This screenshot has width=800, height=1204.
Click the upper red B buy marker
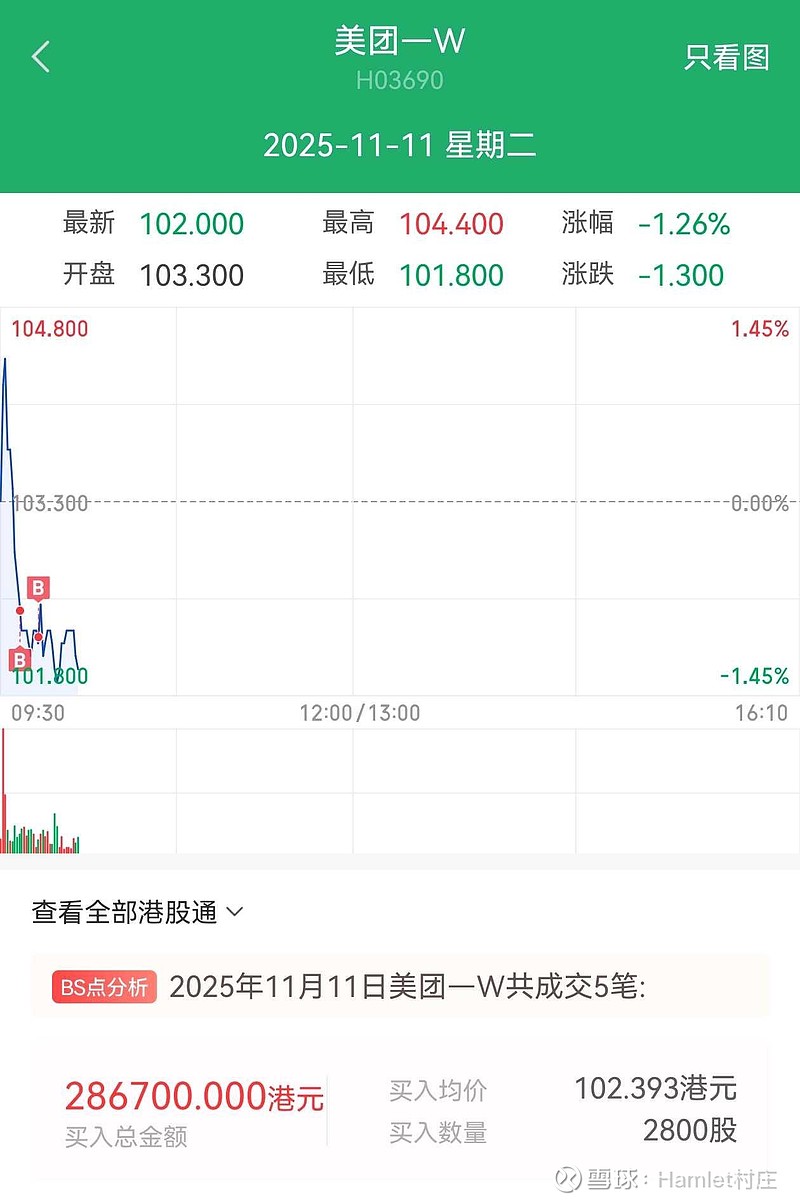point(38,589)
